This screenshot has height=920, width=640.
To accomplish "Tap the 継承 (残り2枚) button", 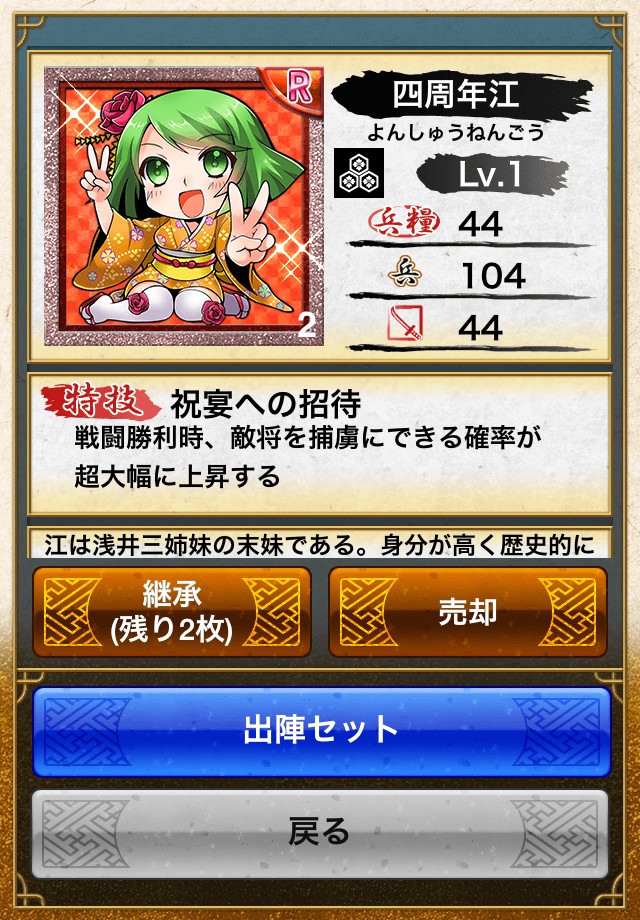I will pos(172,612).
